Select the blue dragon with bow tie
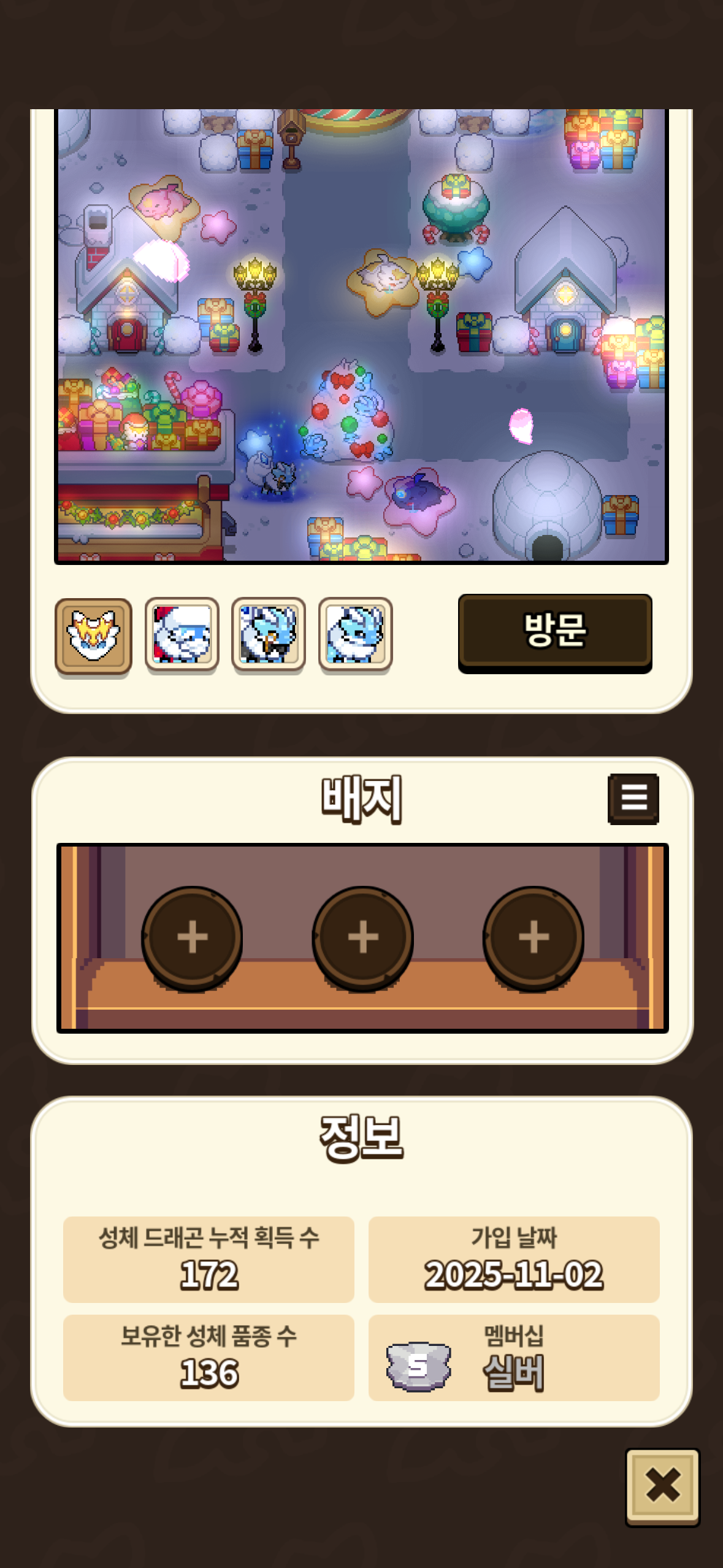This screenshot has height=1568, width=723. 268,634
